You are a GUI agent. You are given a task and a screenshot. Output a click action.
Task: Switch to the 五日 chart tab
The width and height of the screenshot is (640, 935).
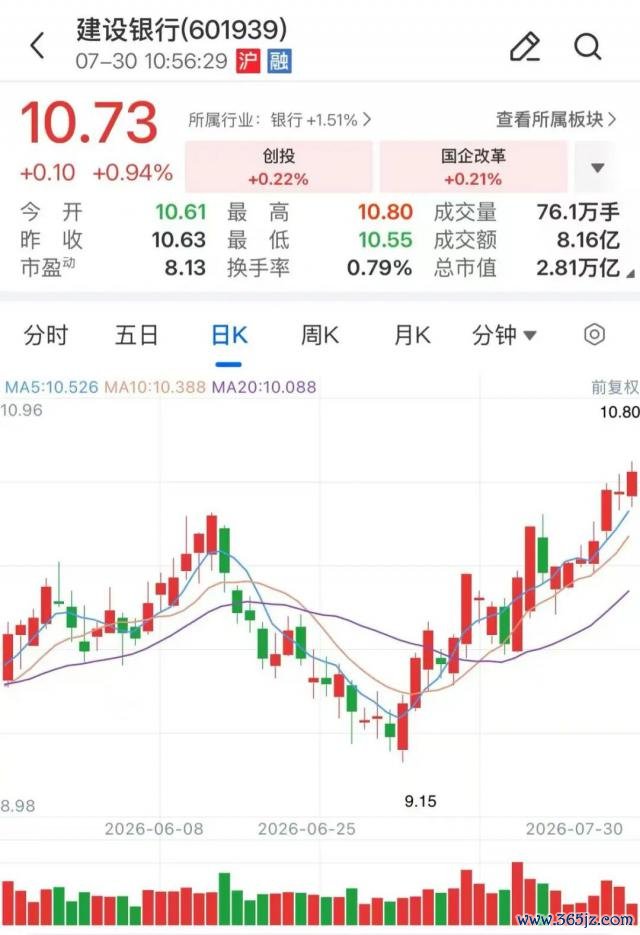(x=137, y=335)
